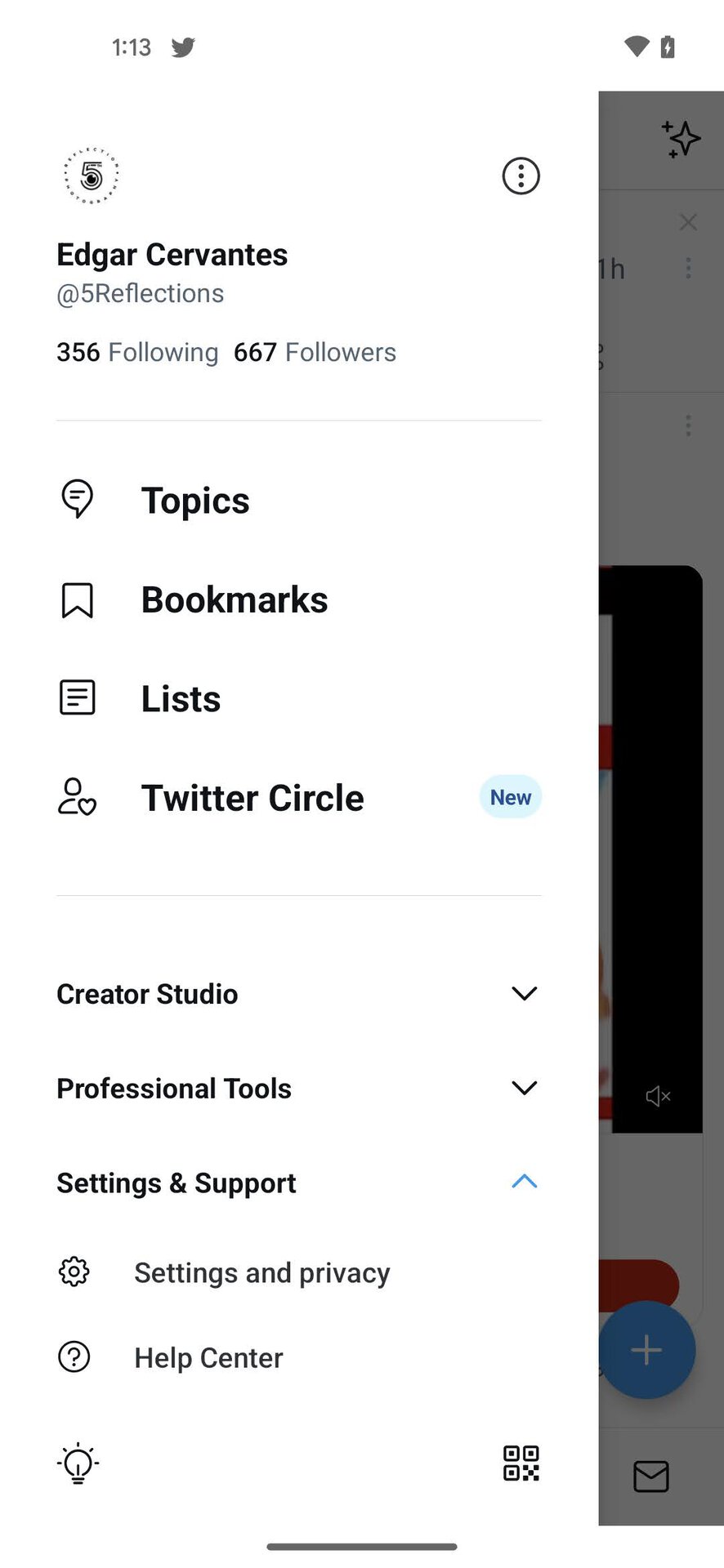Open Lists
The height and width of the screenshot is (1568, 724).
point(181,699)
